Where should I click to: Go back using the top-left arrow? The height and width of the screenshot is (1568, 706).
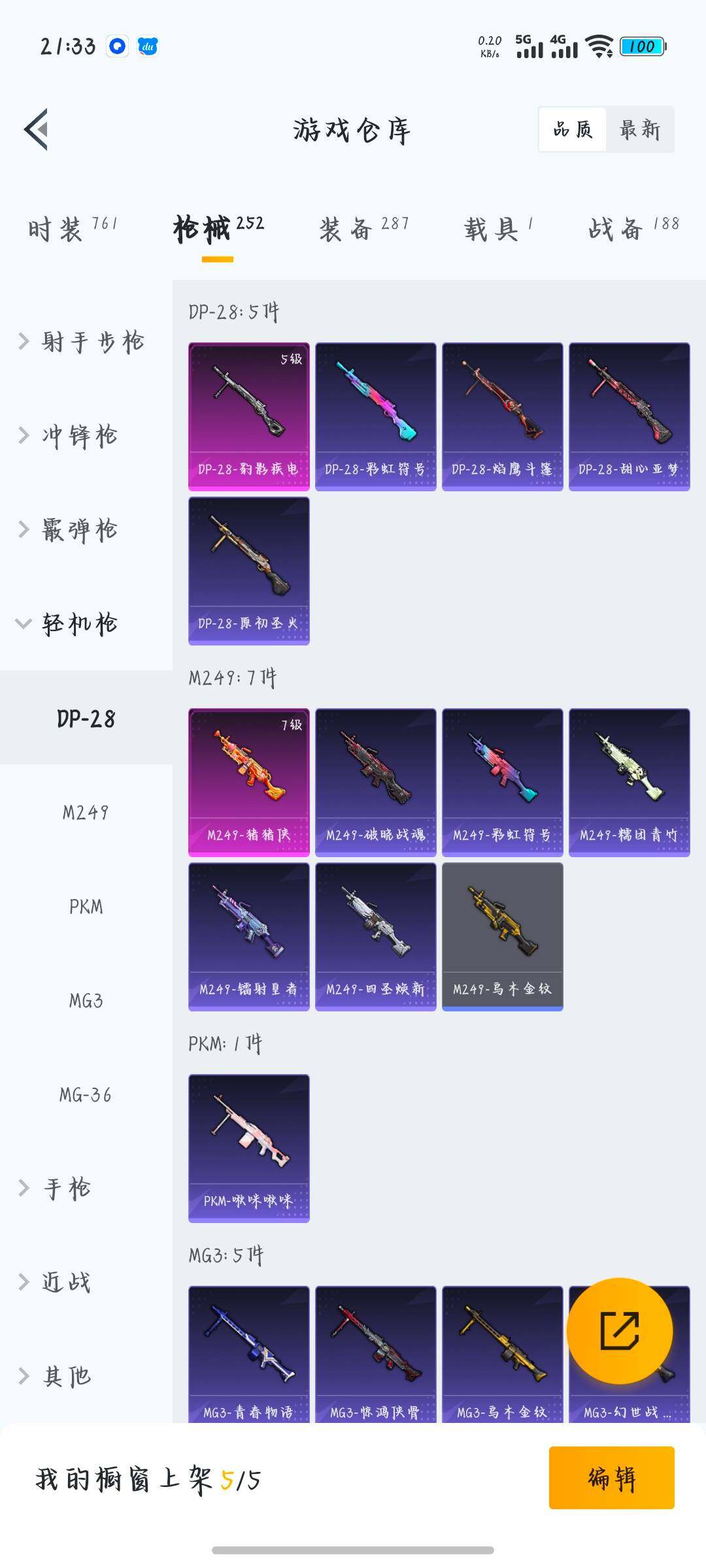(37, 129)
